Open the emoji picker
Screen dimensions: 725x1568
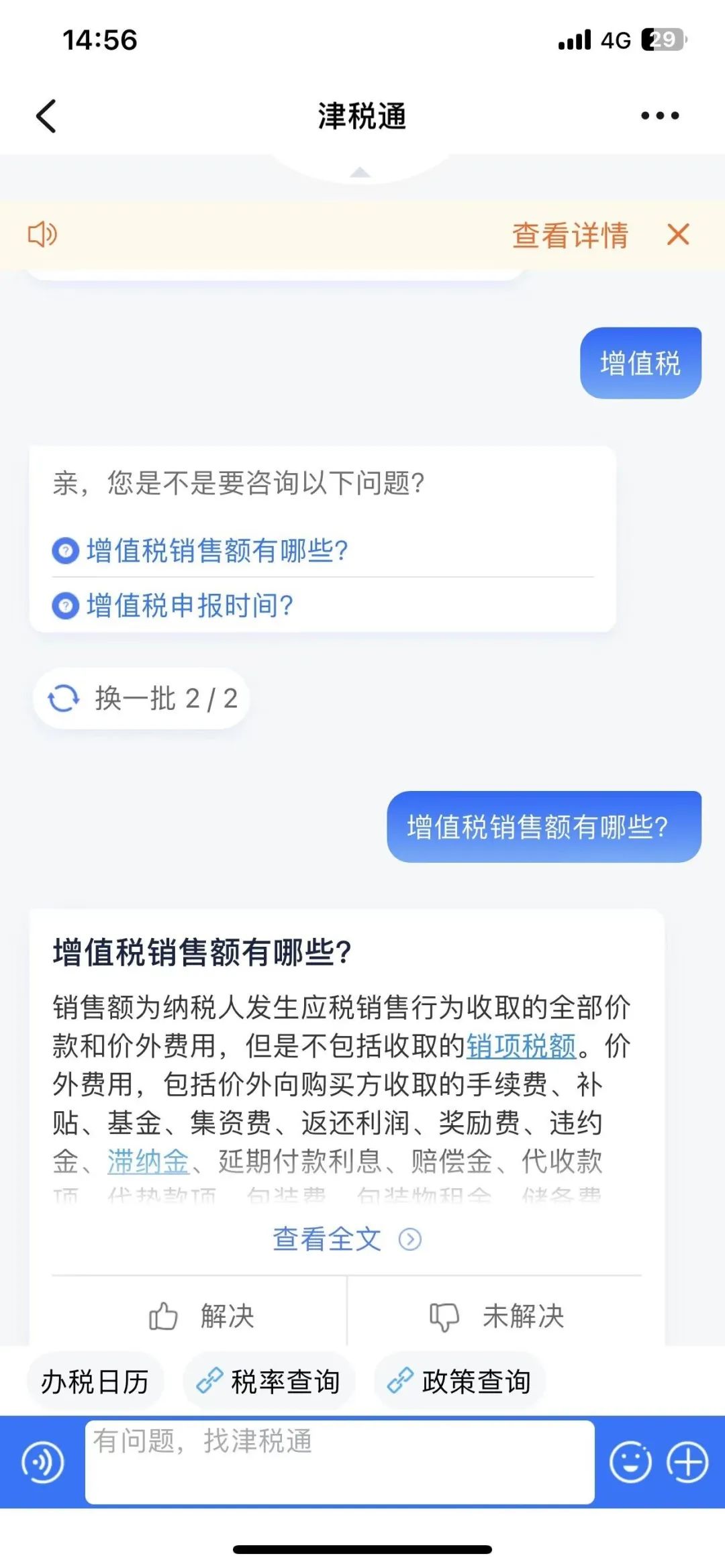[x=630, y=1463]
